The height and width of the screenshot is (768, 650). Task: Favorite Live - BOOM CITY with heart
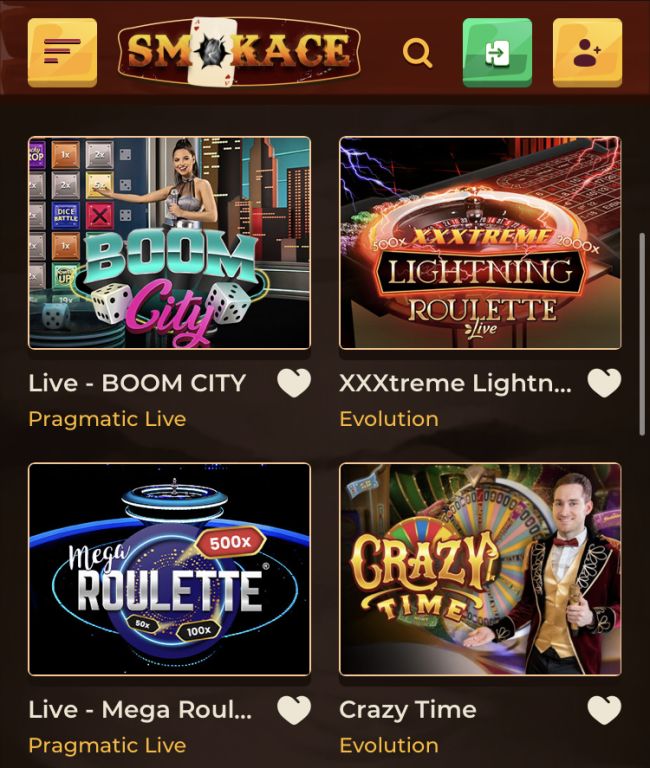point(294,383)
